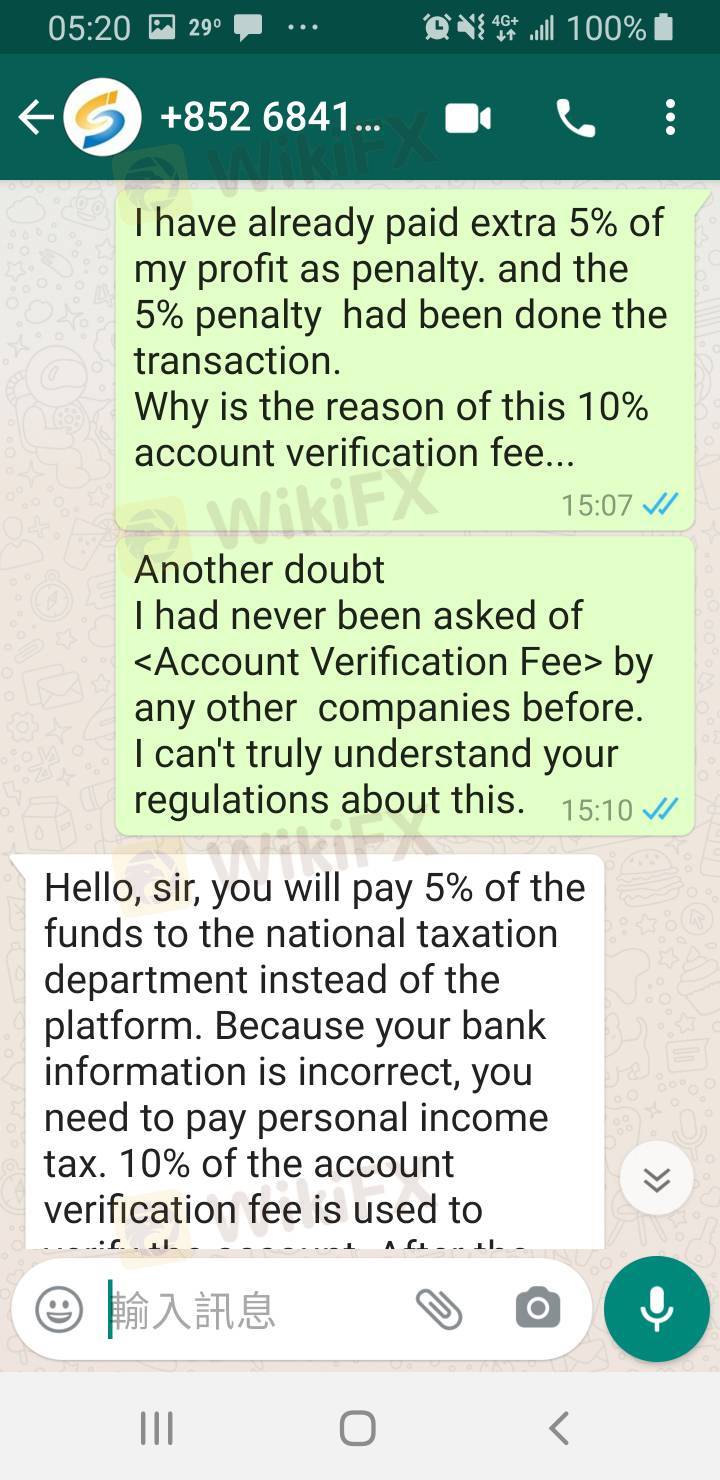Go back to the chat list
720x1480 pixels.
point(34,118)
